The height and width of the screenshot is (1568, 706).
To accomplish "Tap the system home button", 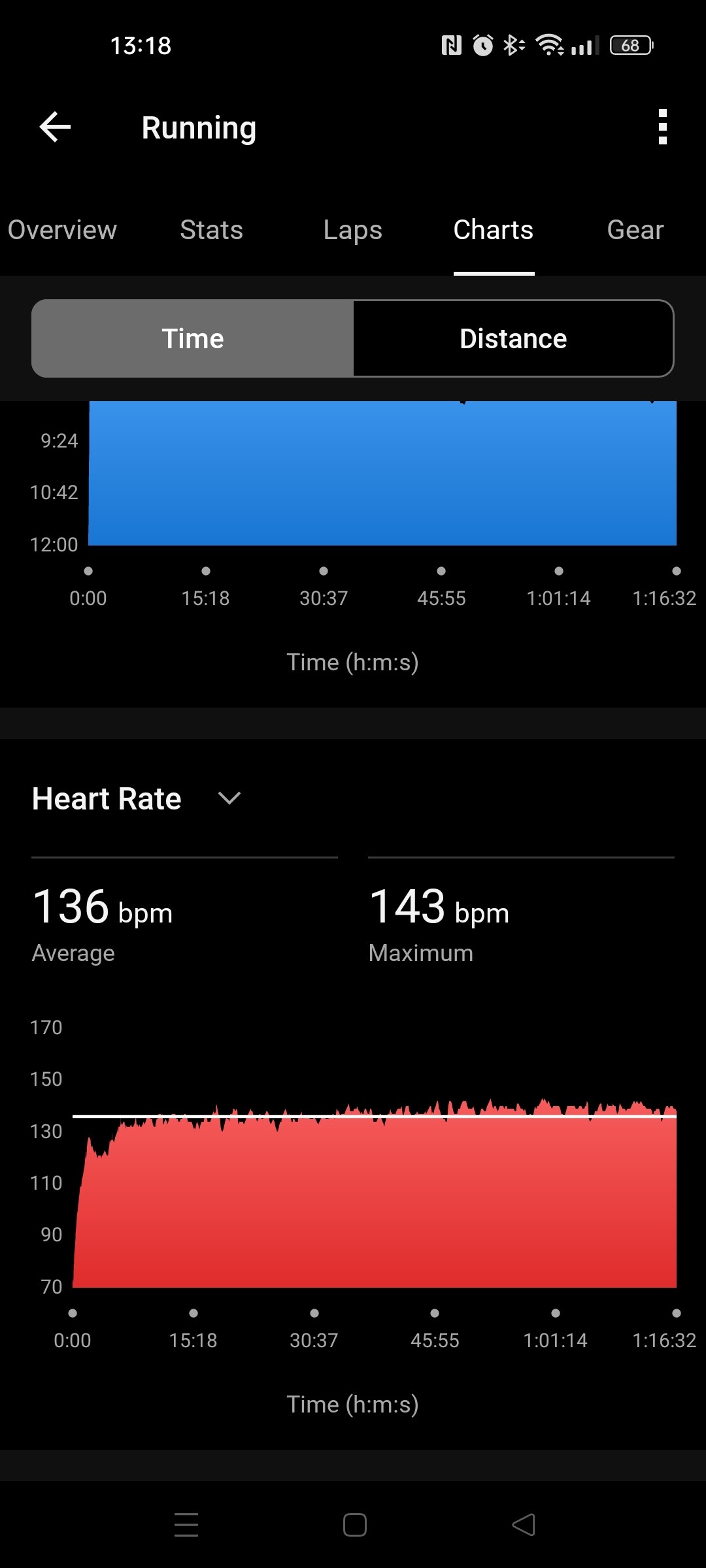I will coord(354,1525).
